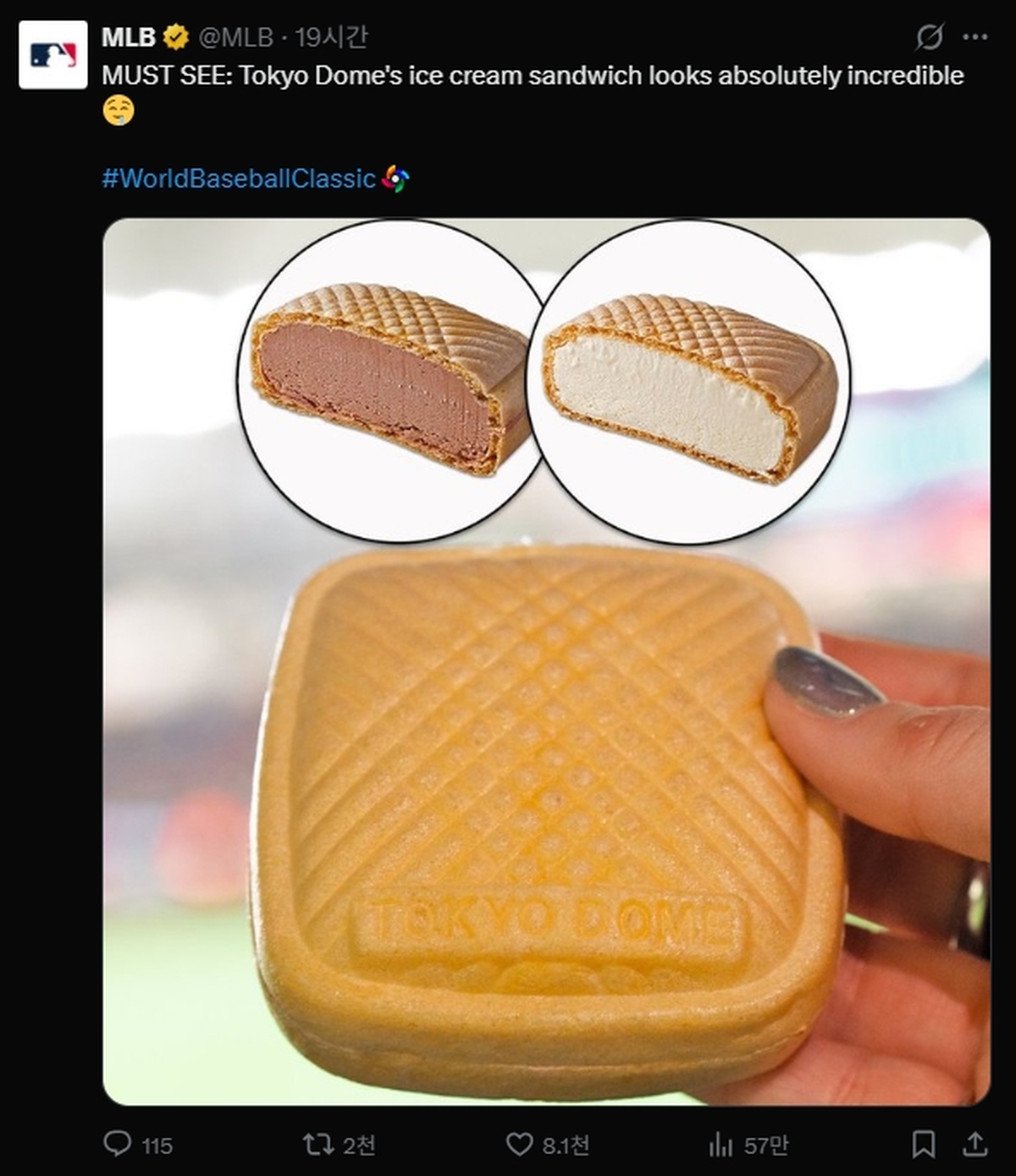Open the #WorldBaseballClassic hashtag

(x=239, y=179)
